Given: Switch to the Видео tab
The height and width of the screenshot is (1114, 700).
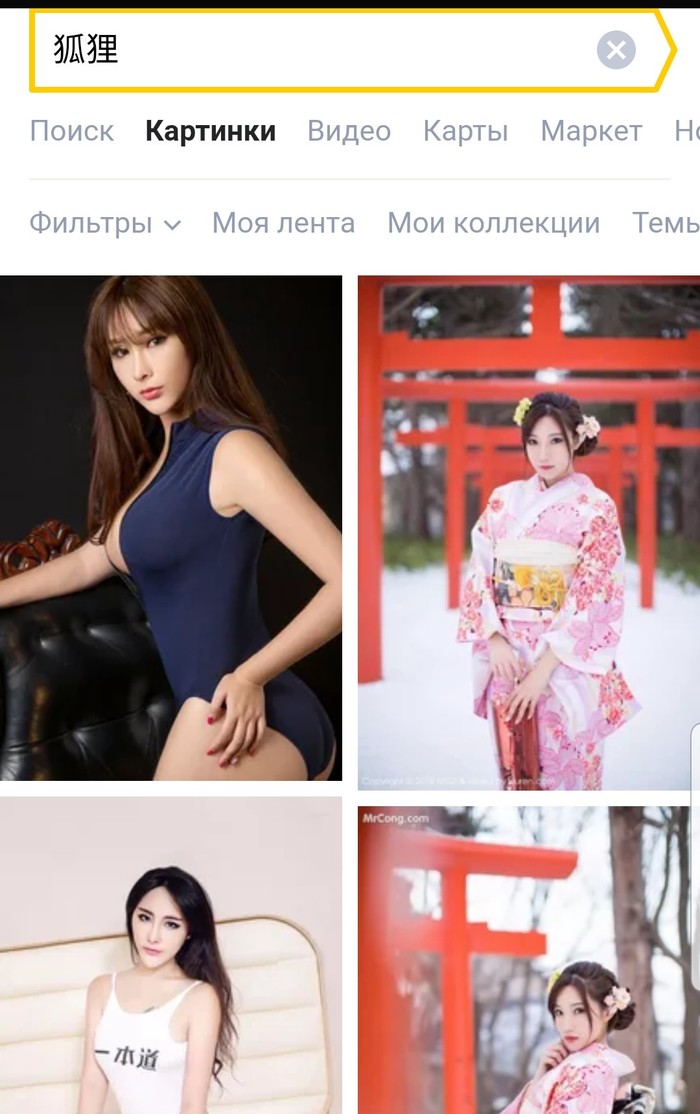Looking at the screenshot, I should click(x=349, y=131).
